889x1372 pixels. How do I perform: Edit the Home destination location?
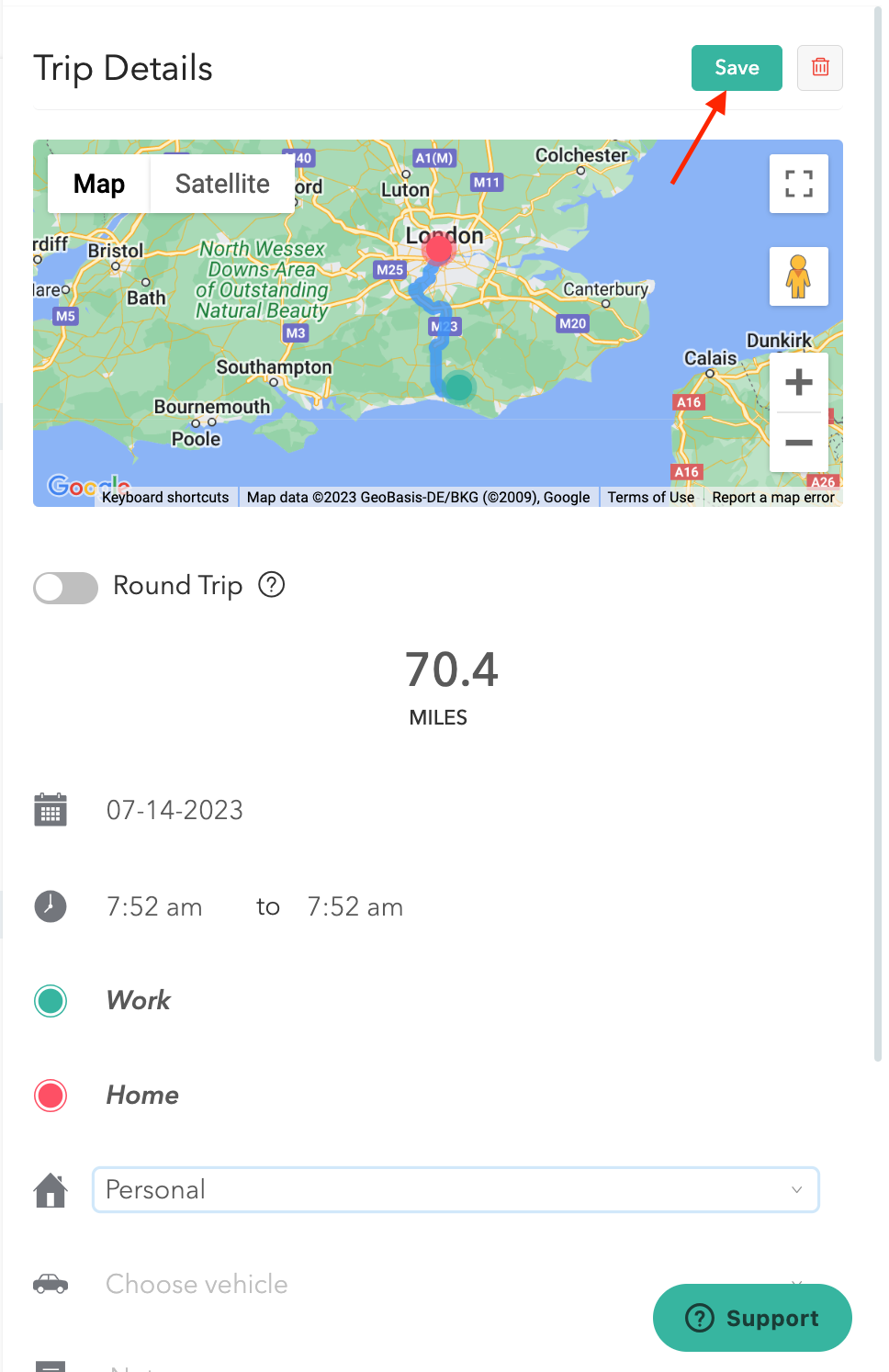pyautogui.click(x=142, y=1095)
